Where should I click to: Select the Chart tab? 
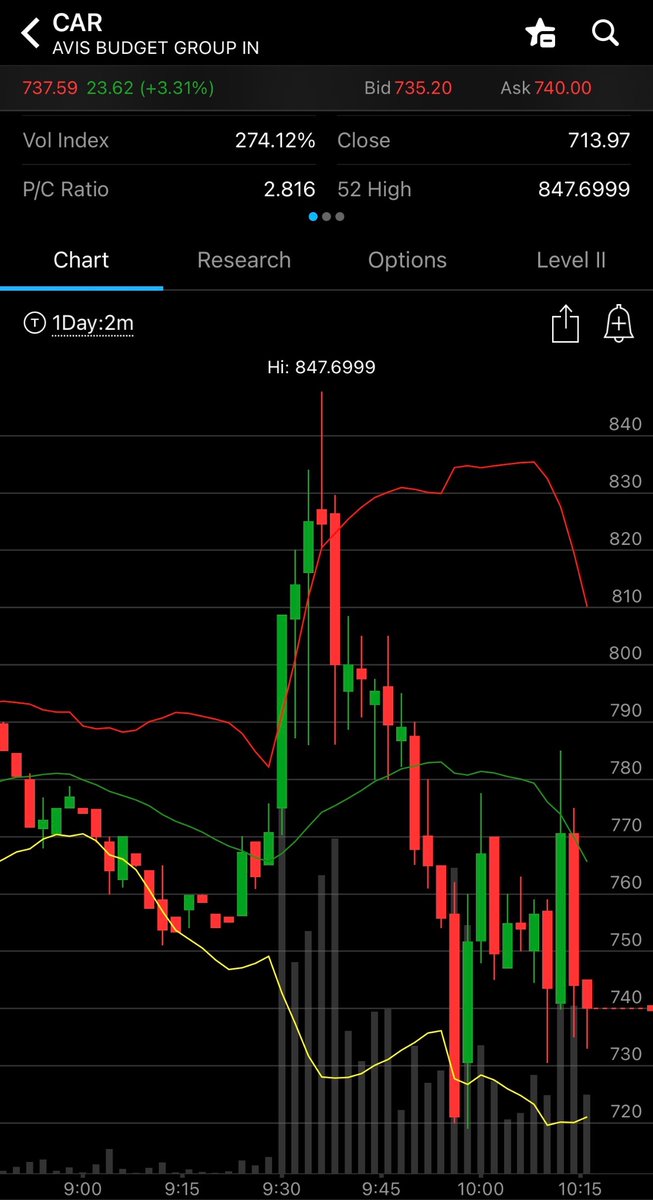81,260
